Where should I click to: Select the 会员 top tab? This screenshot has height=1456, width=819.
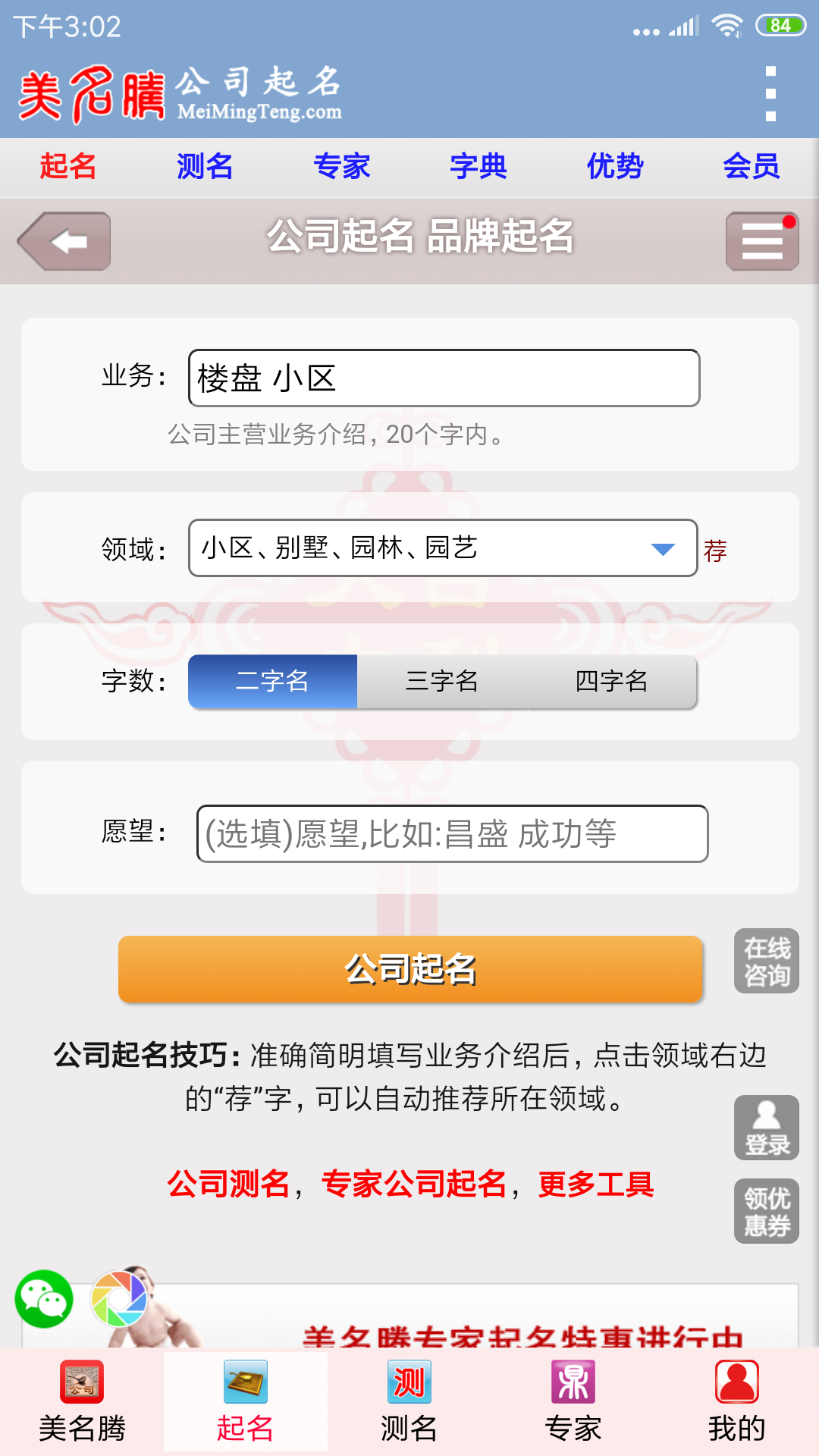[751, 167]
